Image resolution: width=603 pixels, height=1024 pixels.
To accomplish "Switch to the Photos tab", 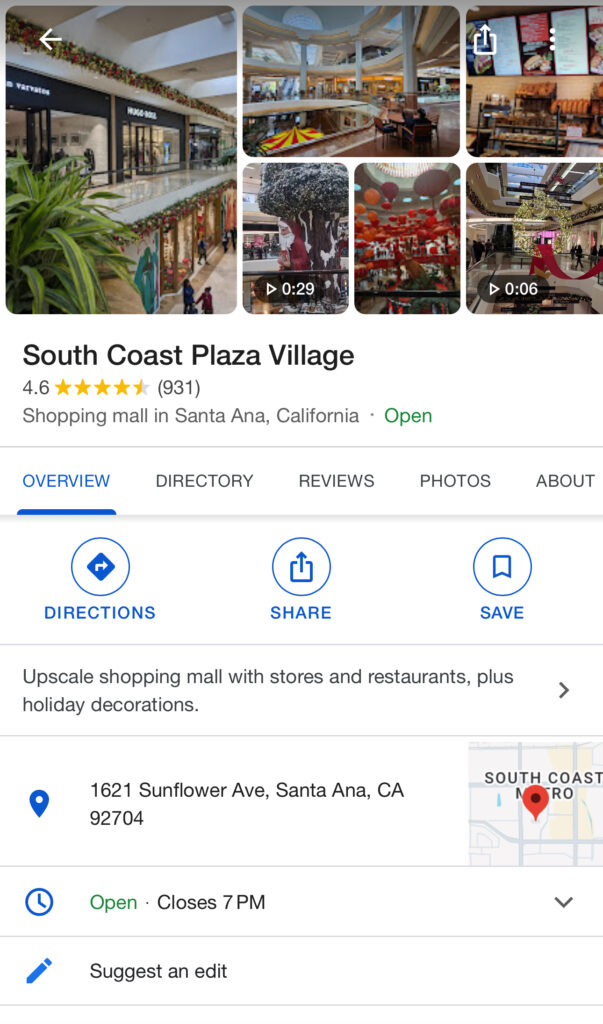I will pyautogui.click(x=455, y=481).
